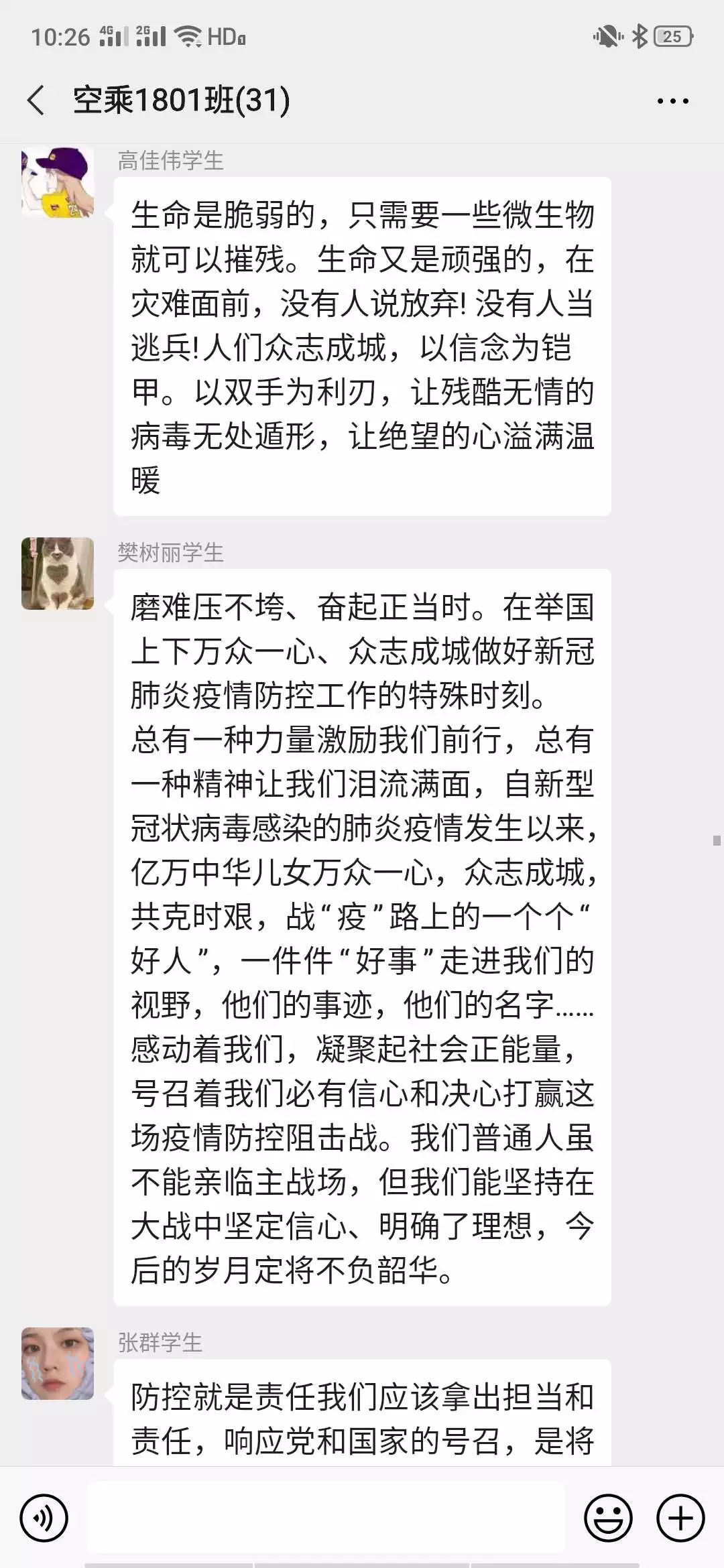Open 张群学生's profile avatar
Viewport: 724px width, 1568px height.
pos(58,1363)
